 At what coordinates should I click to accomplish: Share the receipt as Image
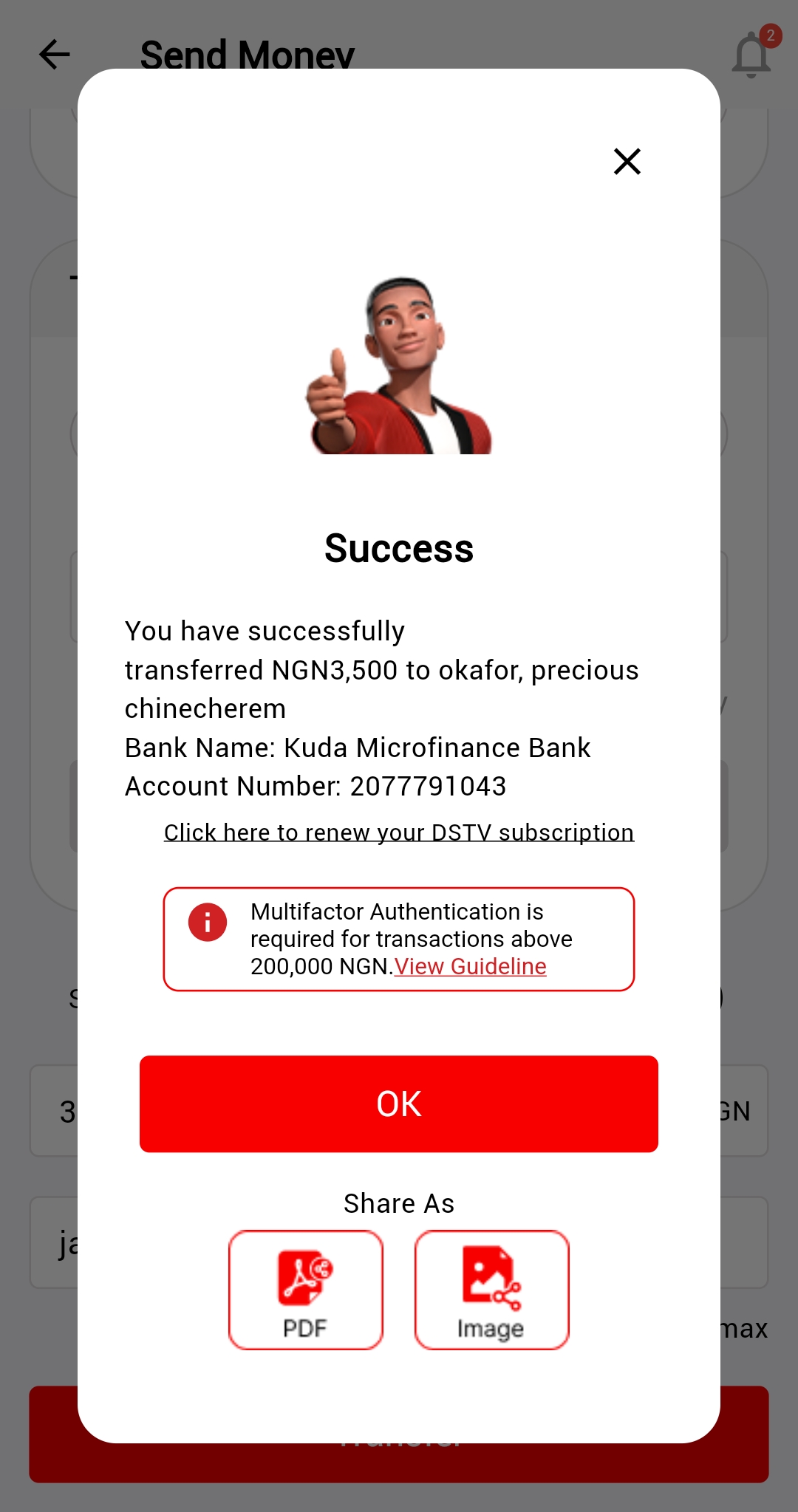491,1290
